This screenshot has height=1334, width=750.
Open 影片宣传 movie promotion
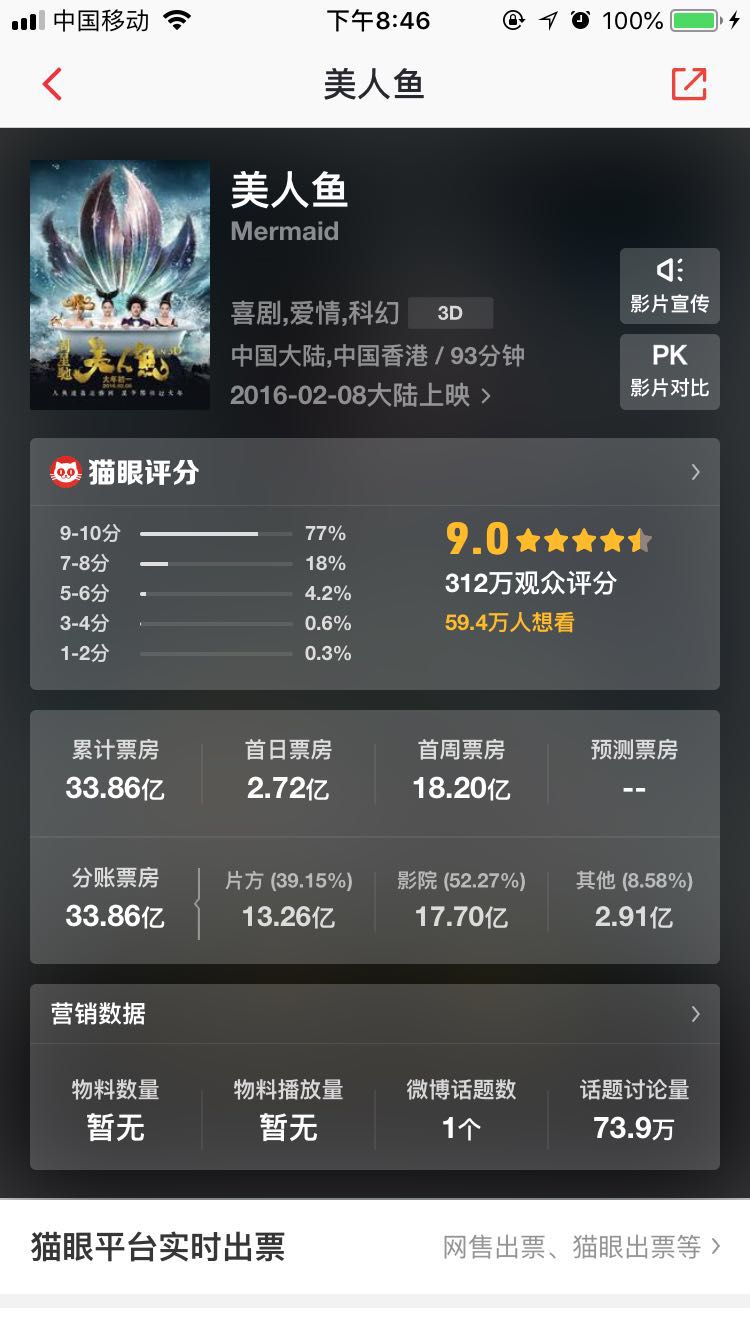click(x=669, y=286)
